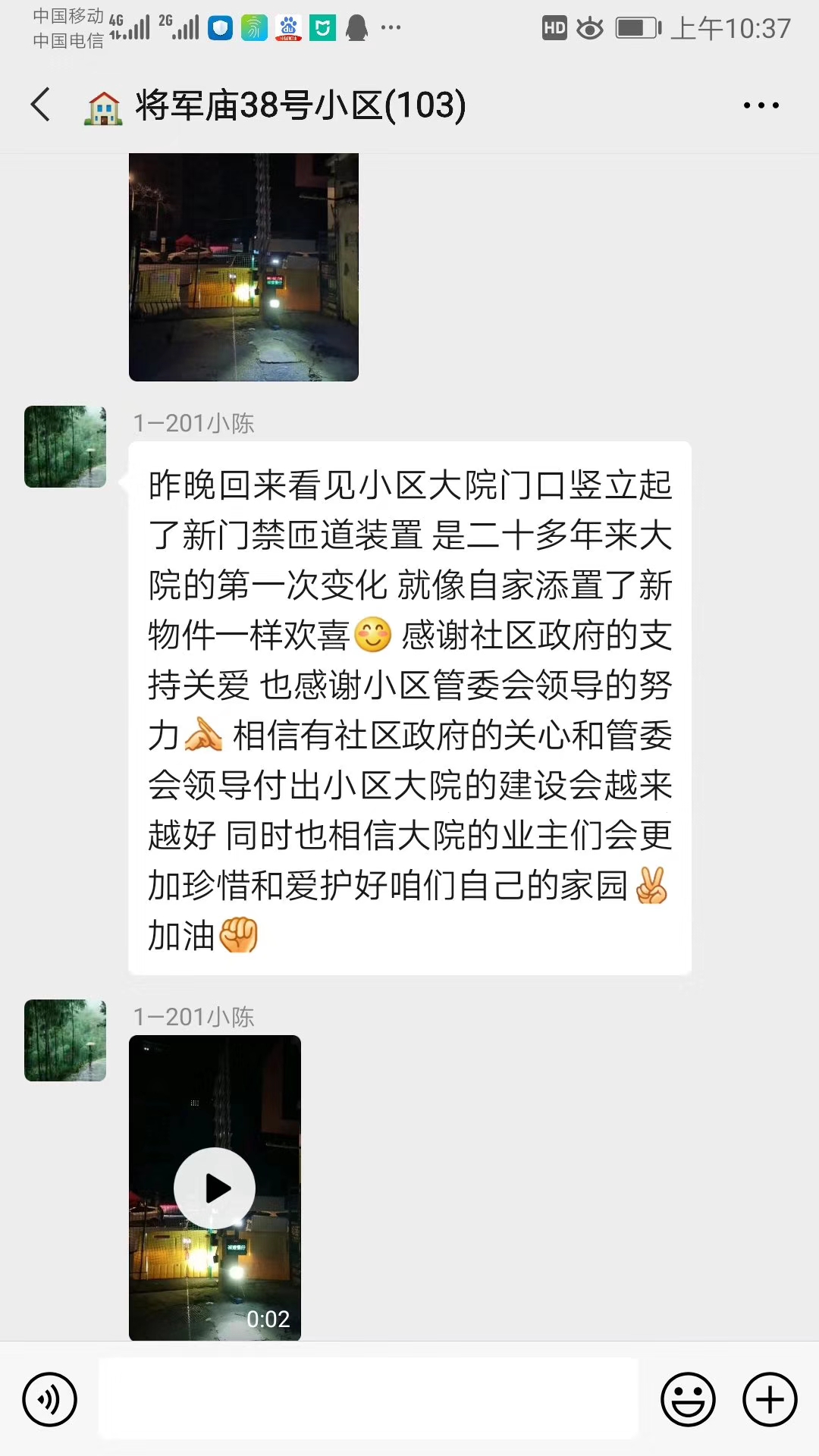The width and height of the screenshot is (819, 1456).
Task: Switch to voice message input
Action: [50, 1399]
